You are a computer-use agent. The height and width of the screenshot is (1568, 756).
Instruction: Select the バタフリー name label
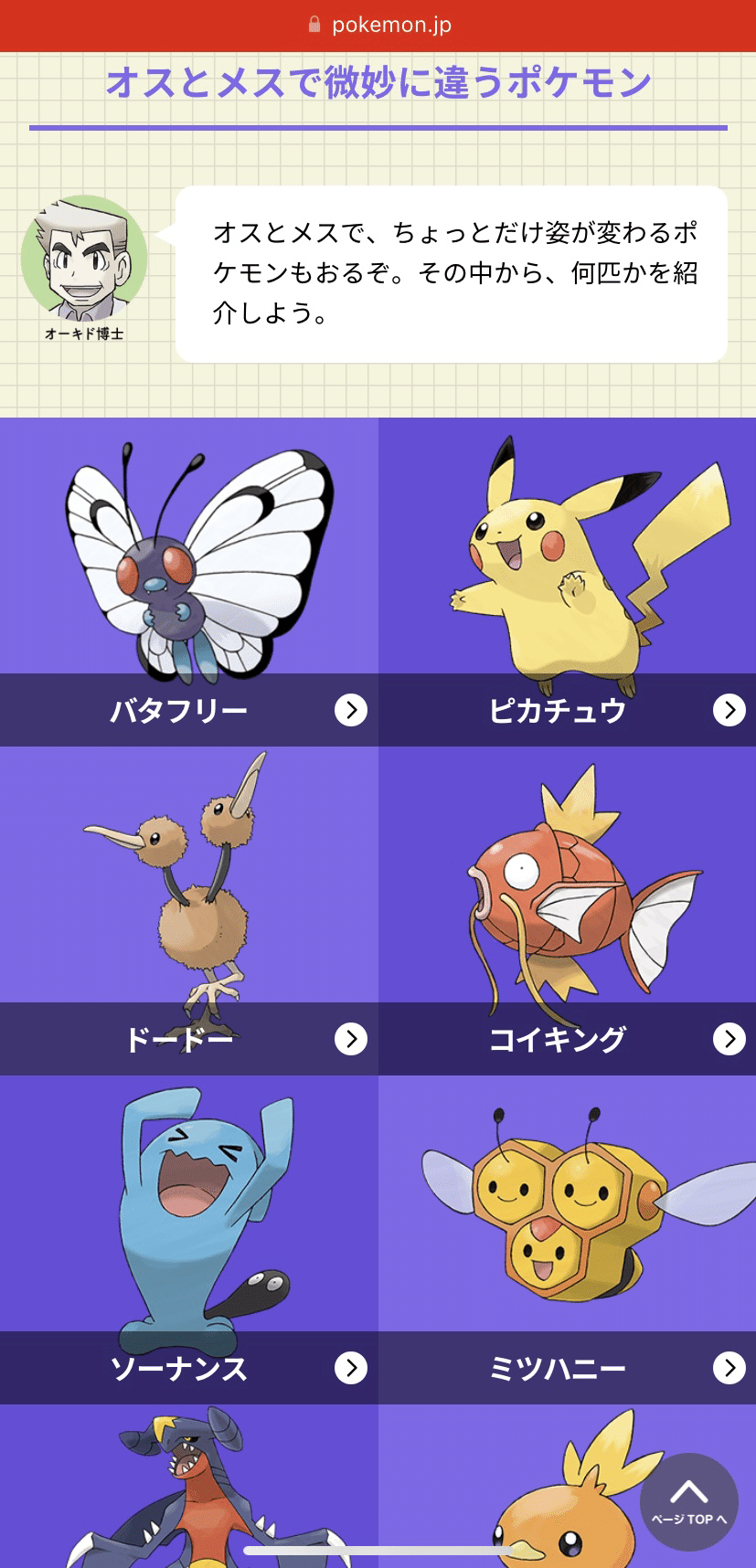click(x=179, y=710)
